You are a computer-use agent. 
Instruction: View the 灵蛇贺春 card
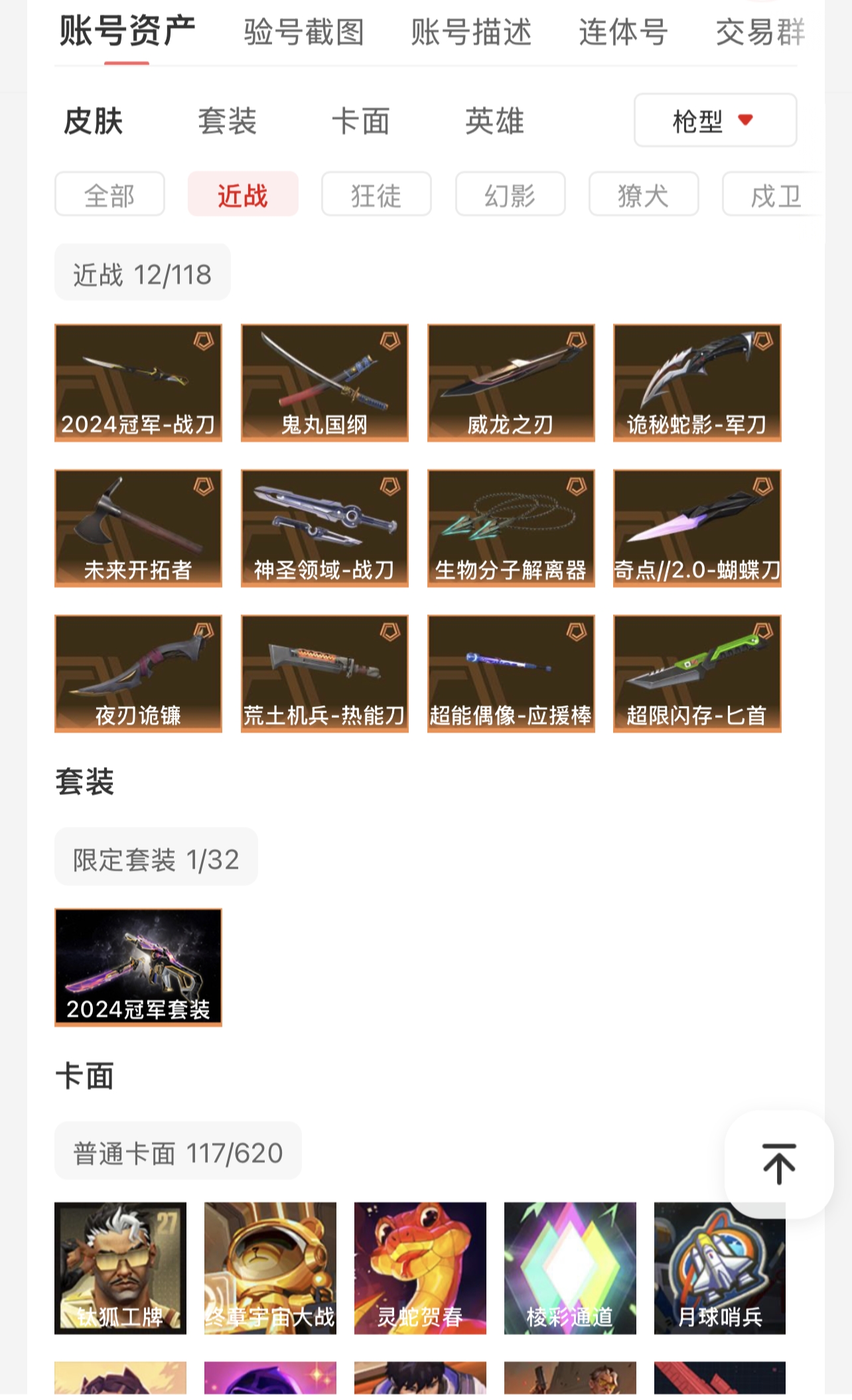click(x=420, y=1268)
